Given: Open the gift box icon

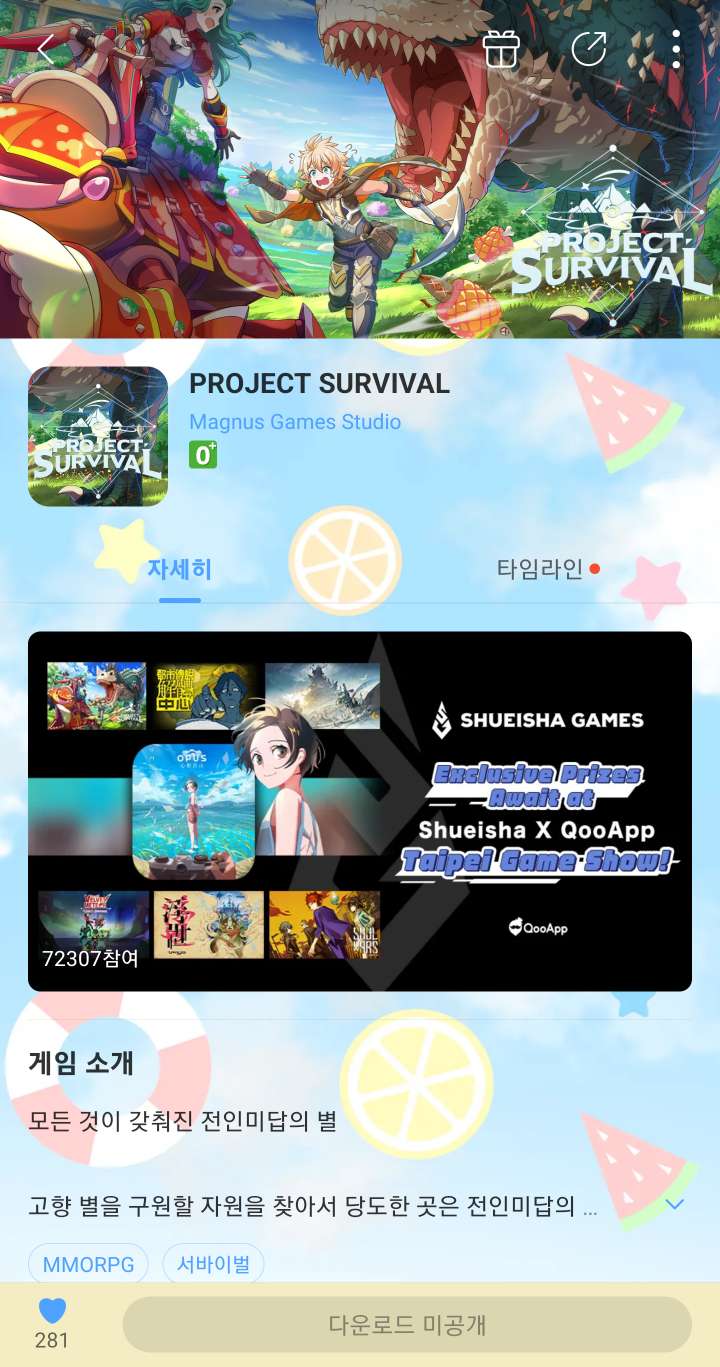Looking at the screenshot, I should pos(501,49).
